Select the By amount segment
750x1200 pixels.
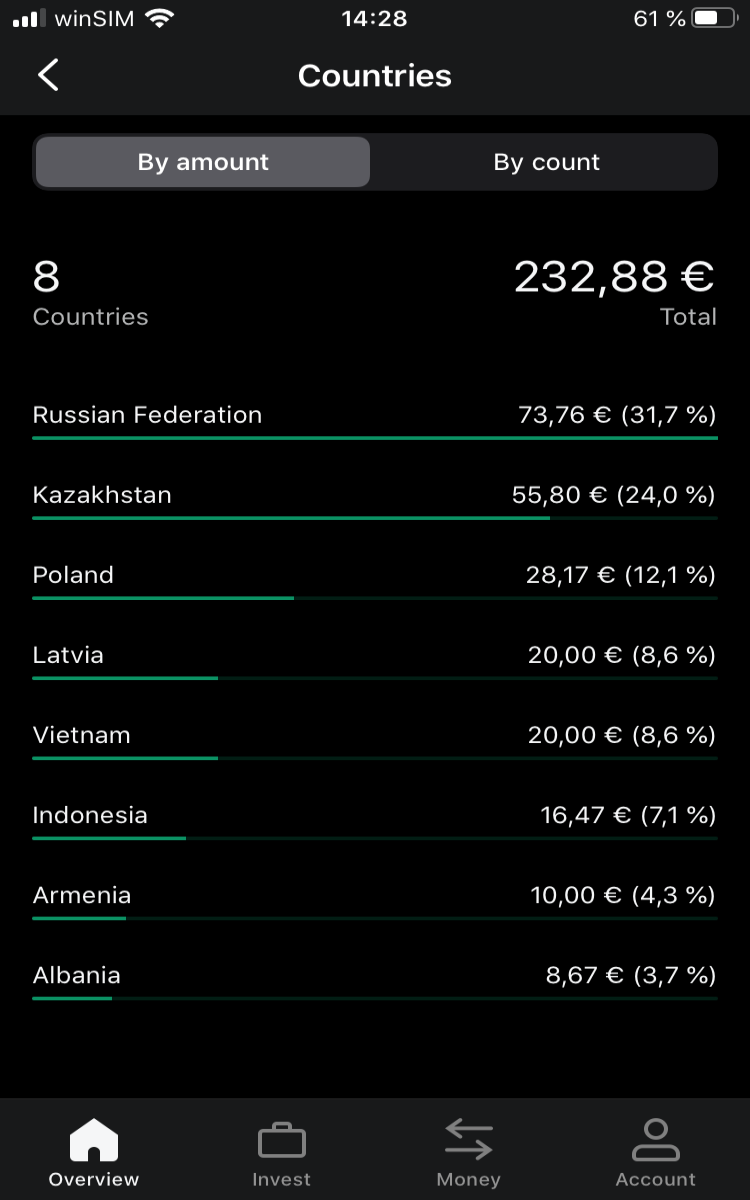pyautogui.click(x=203, y=162)
